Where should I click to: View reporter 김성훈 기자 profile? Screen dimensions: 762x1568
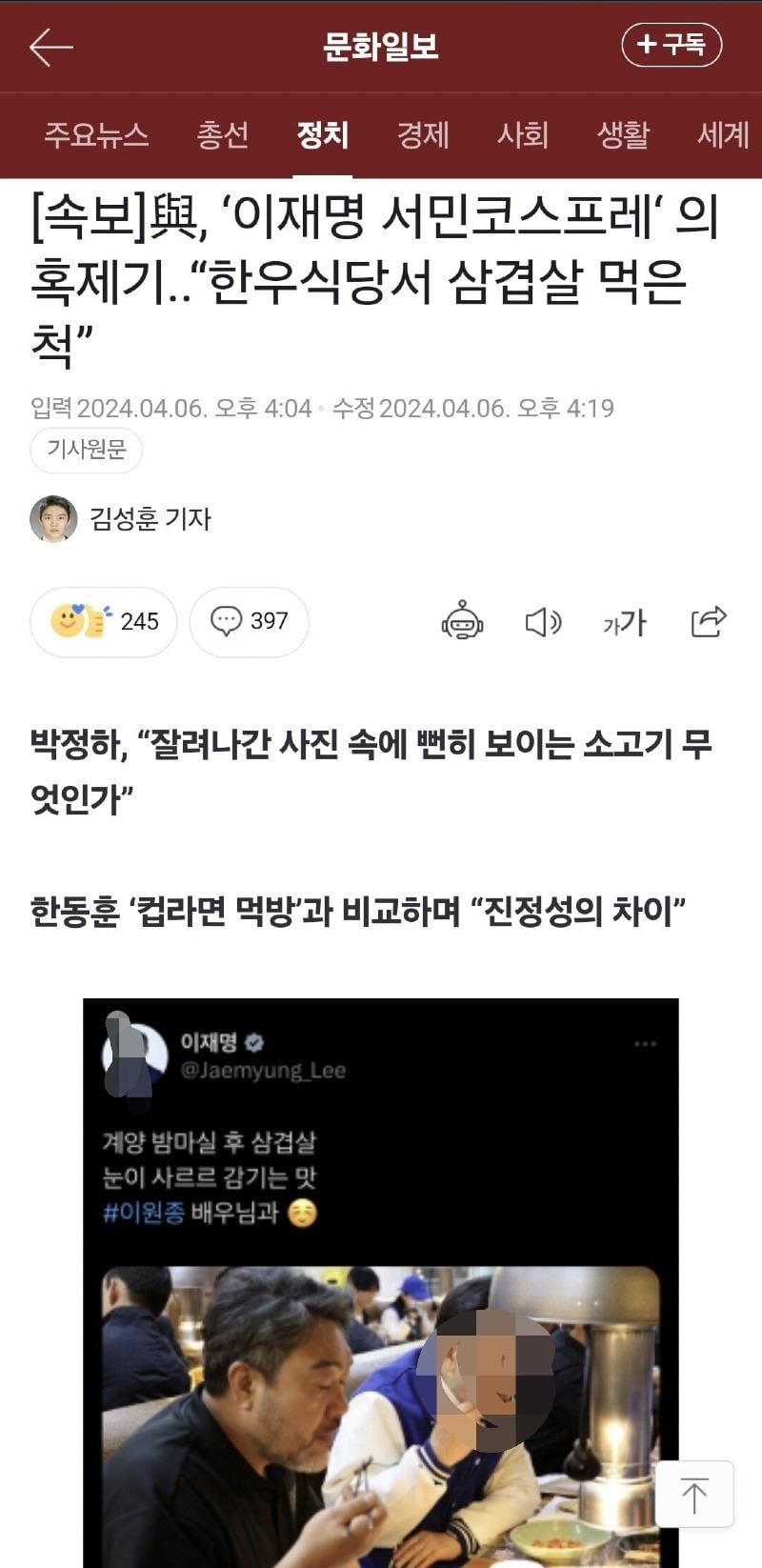pos(121,519)
